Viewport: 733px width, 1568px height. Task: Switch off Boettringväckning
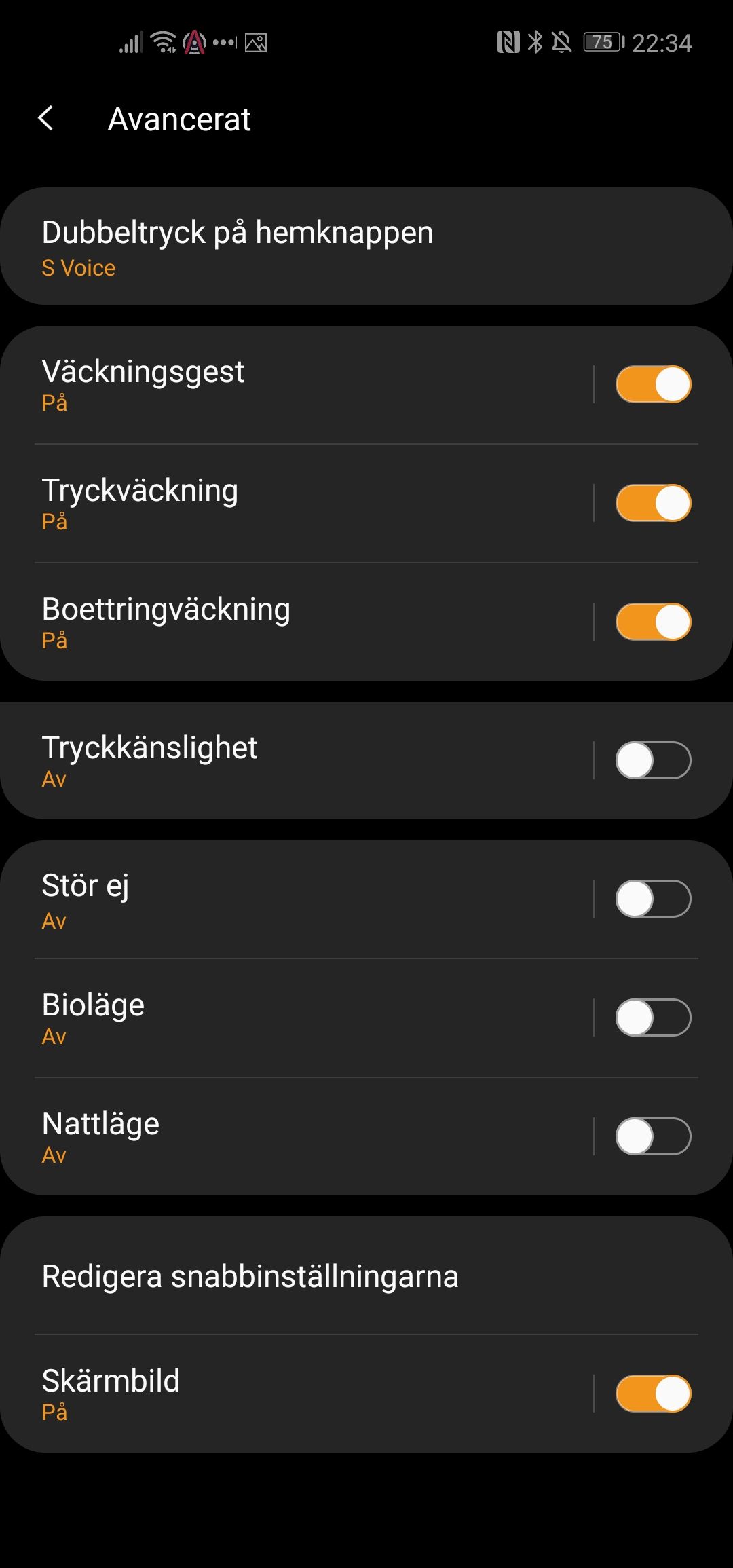[653, 622]
